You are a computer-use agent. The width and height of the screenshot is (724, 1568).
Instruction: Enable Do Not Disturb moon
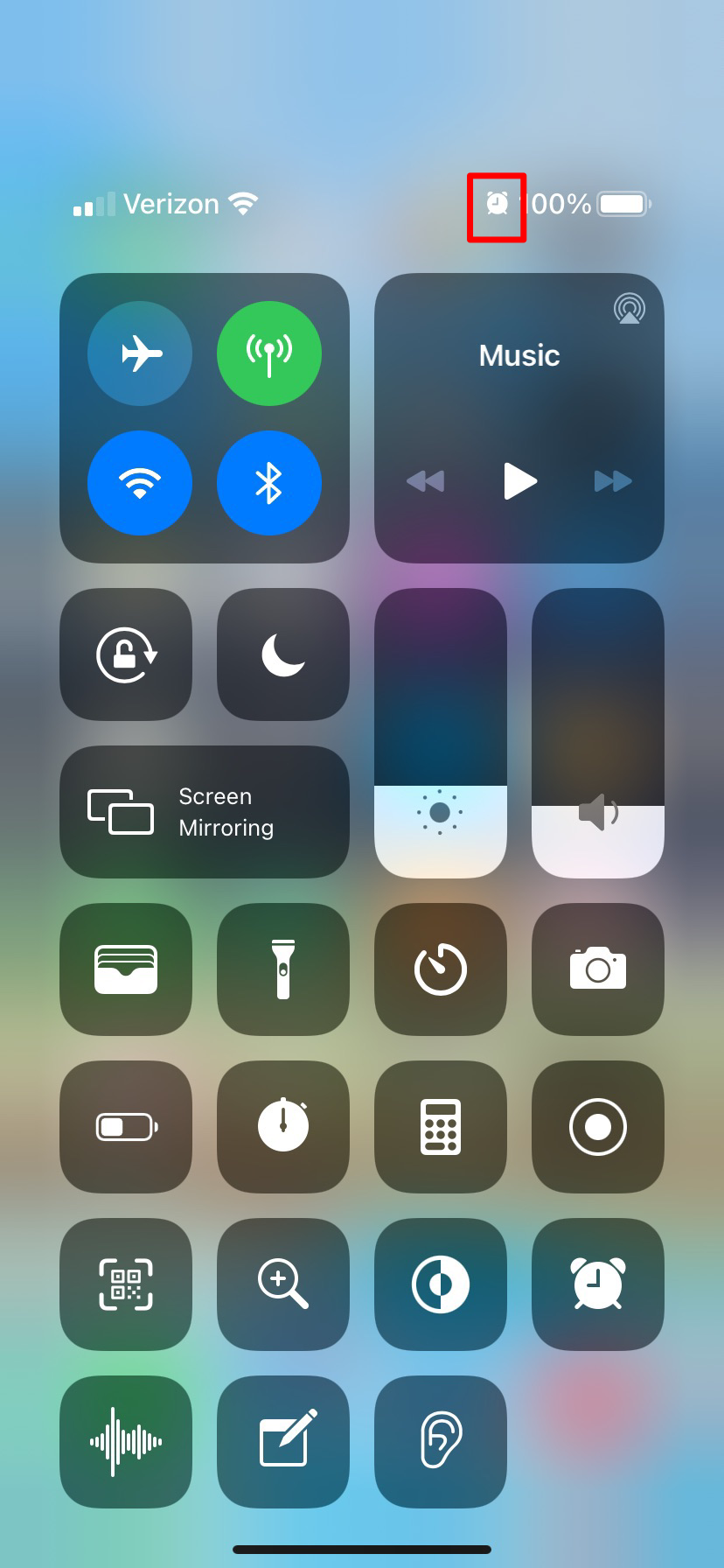283,654
